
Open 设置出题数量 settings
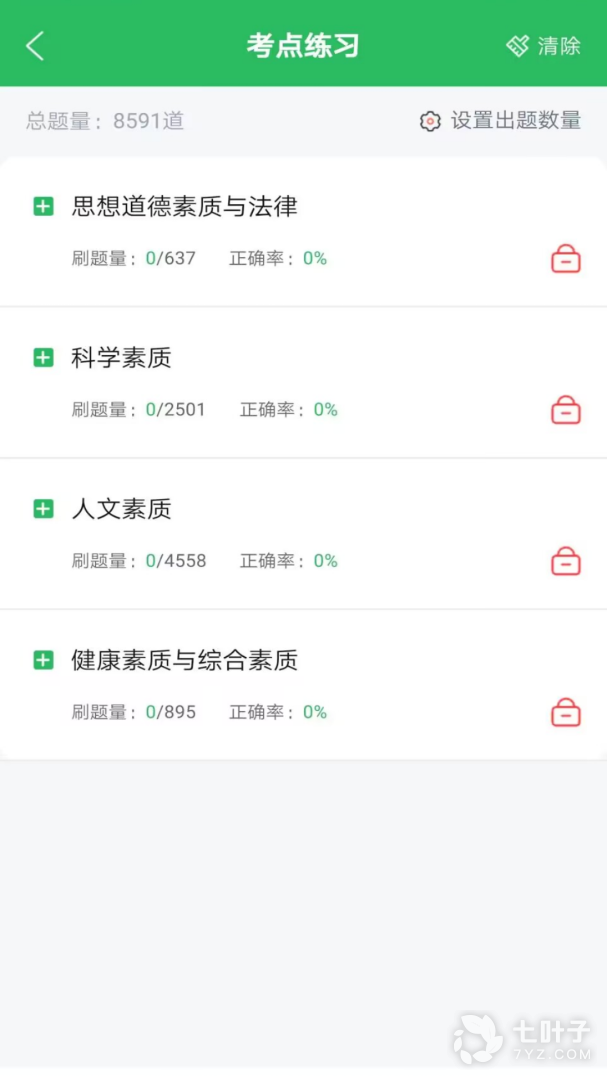[500, 121]
